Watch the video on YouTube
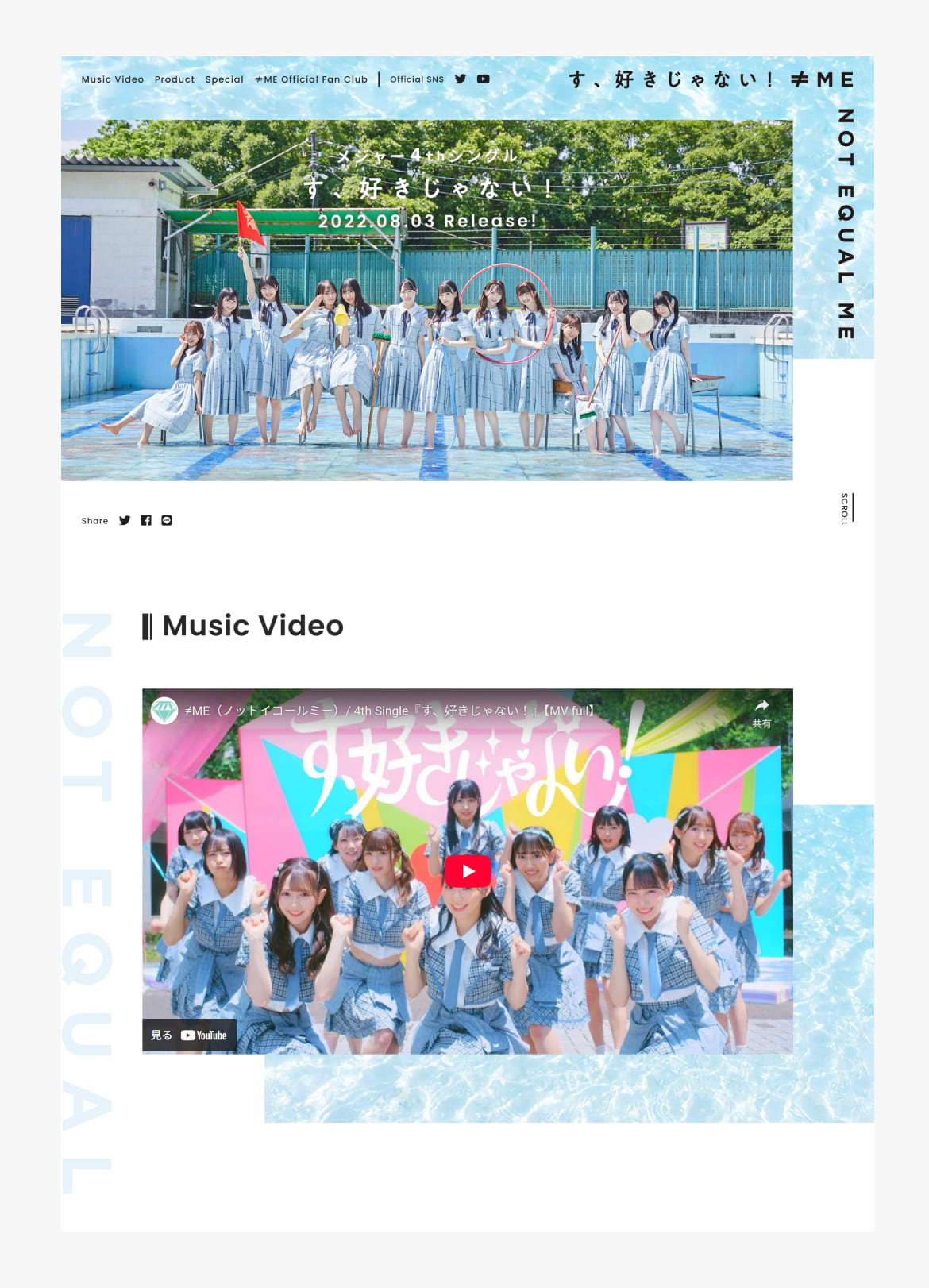Screen dimensions: 929x1288 pos(189,1035)
